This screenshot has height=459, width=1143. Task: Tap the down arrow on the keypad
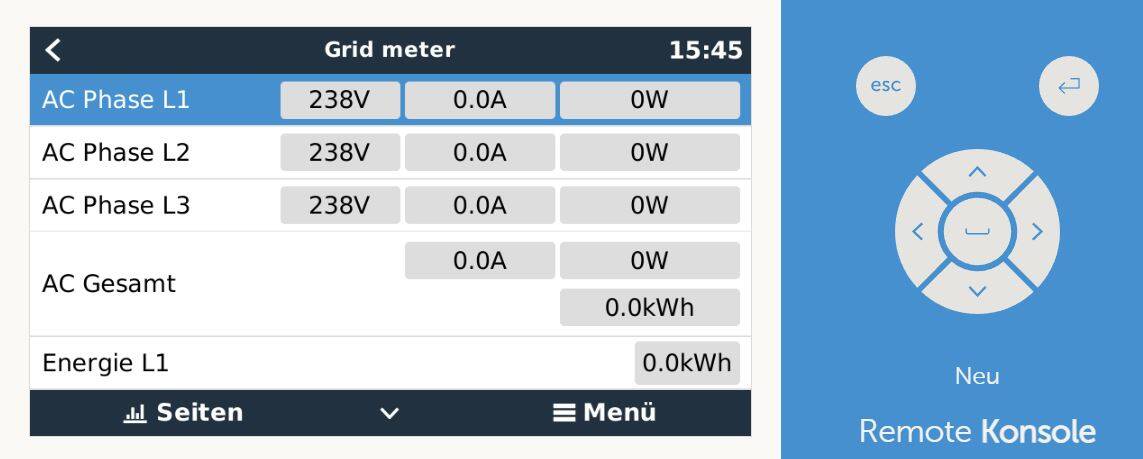pyautogui.click(x=977, y=291)
